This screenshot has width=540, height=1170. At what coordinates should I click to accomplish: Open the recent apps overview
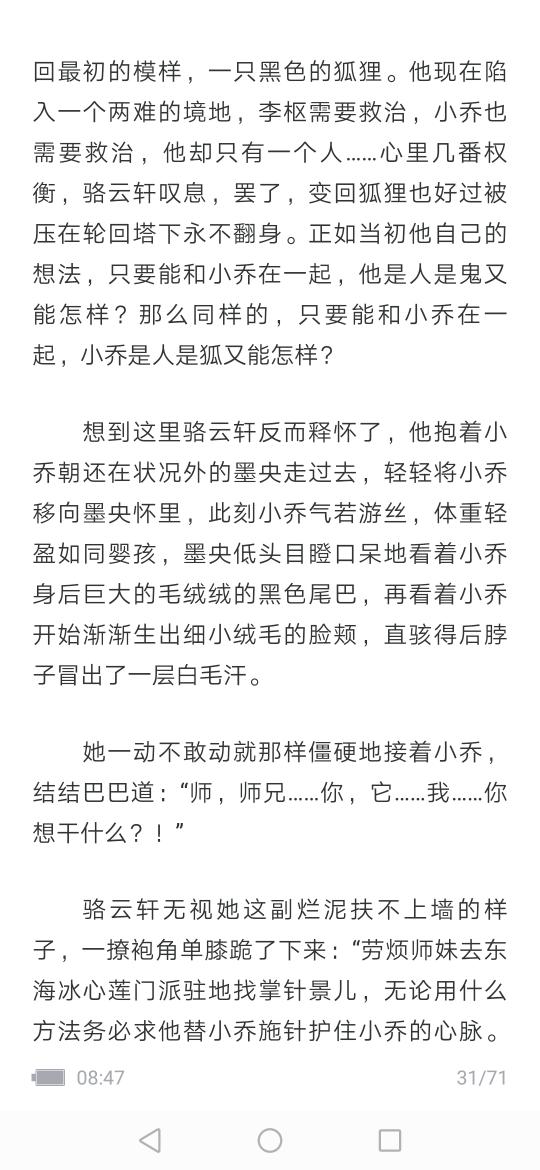tap(390, 1140)
